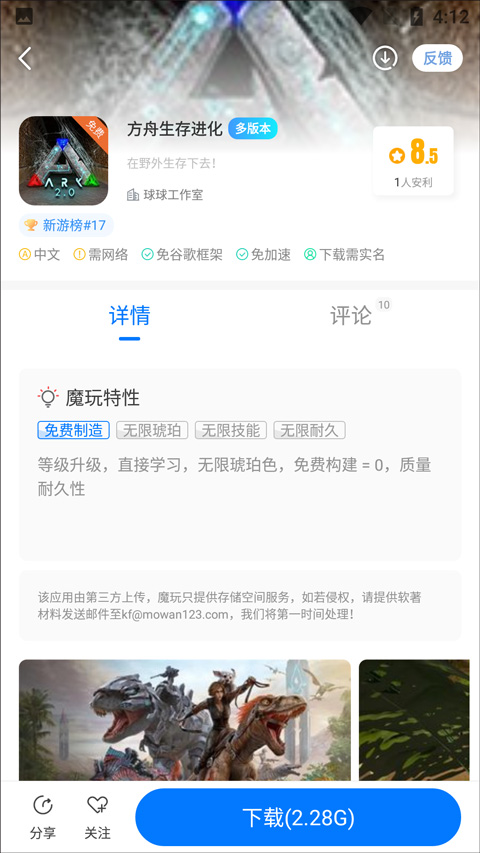Switch to the 评论 tab
Screen dimensions: 480x853
point(351,316)
